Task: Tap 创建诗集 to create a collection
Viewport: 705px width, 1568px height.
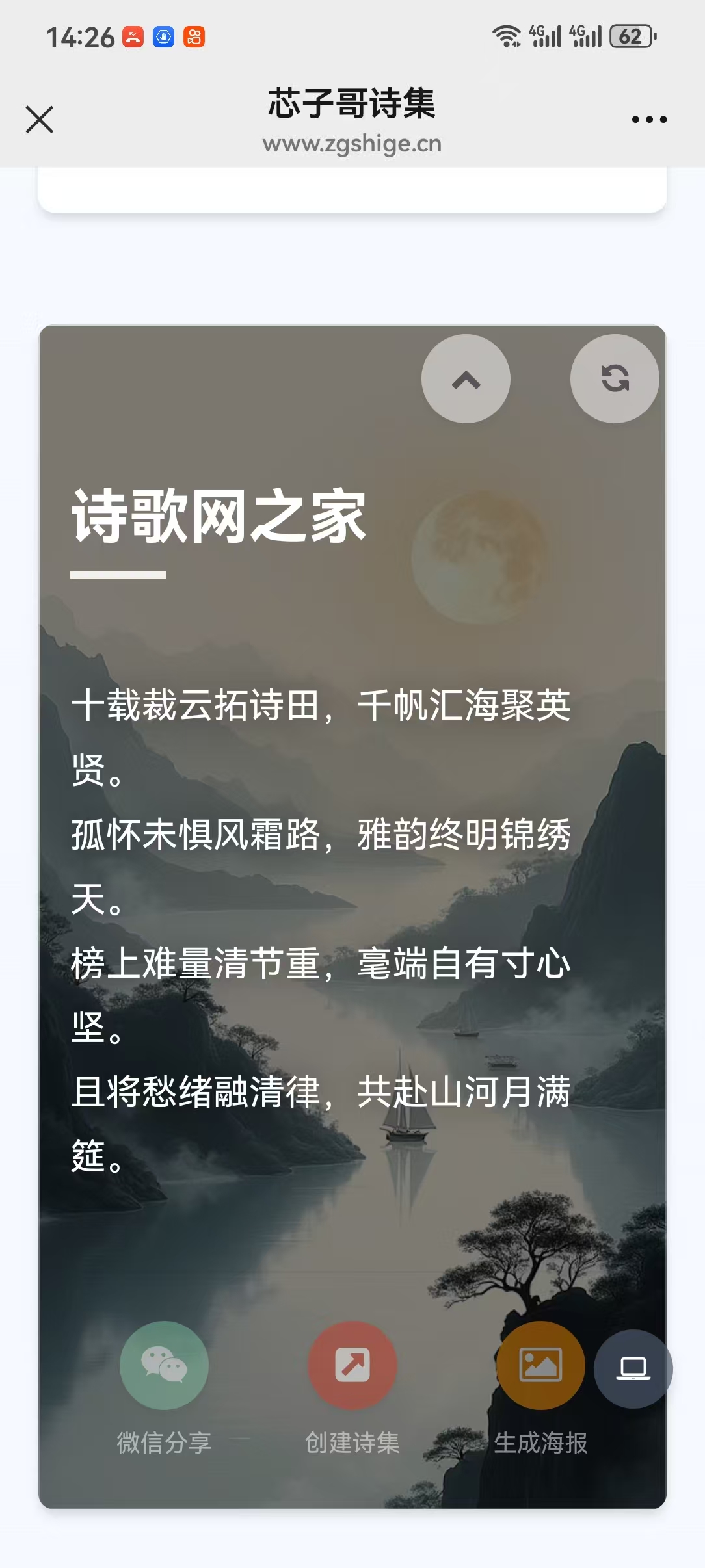Action: (352, 1365)
